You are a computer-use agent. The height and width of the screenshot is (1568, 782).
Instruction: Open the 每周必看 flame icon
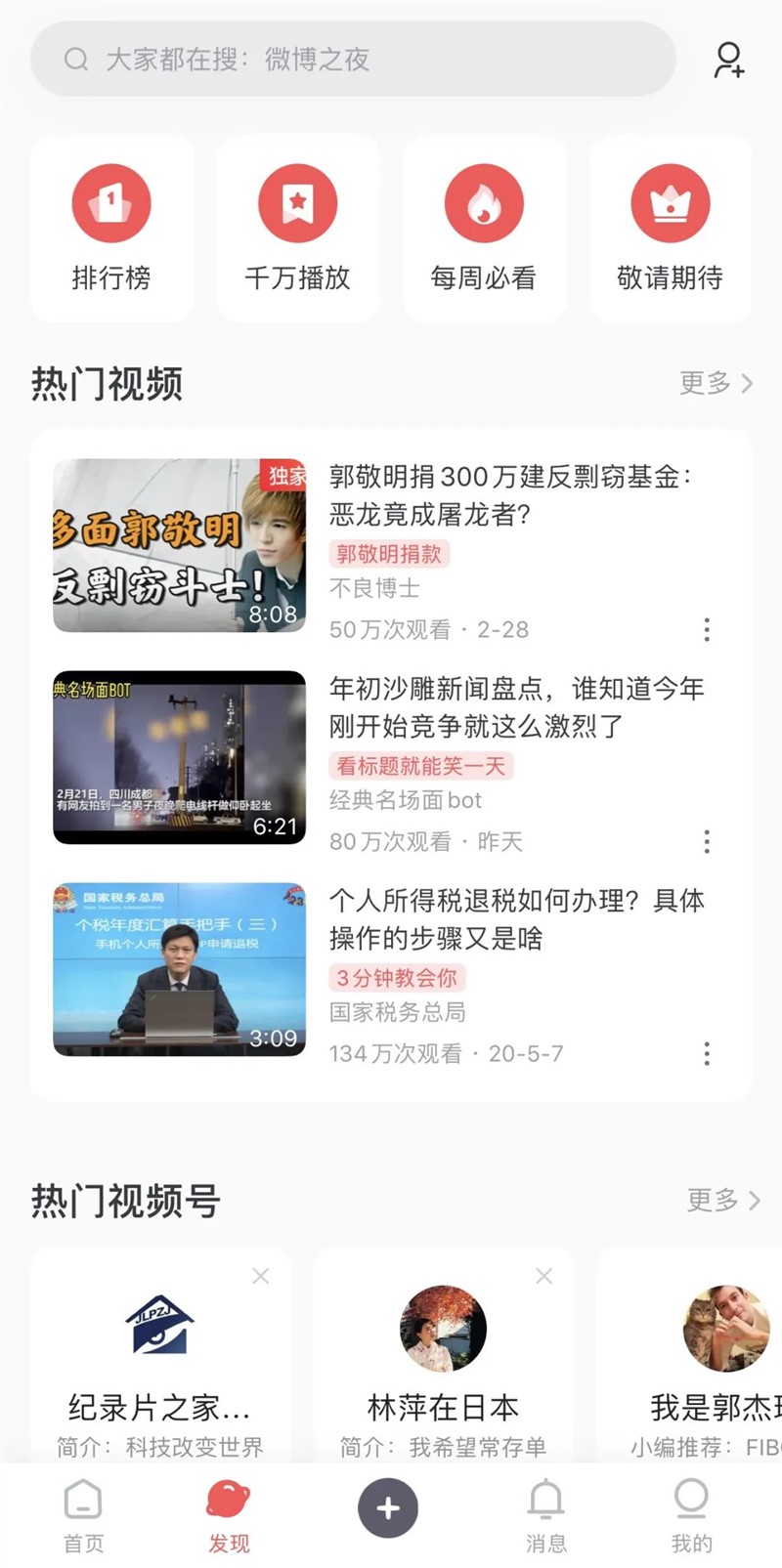tap(483, 204)
